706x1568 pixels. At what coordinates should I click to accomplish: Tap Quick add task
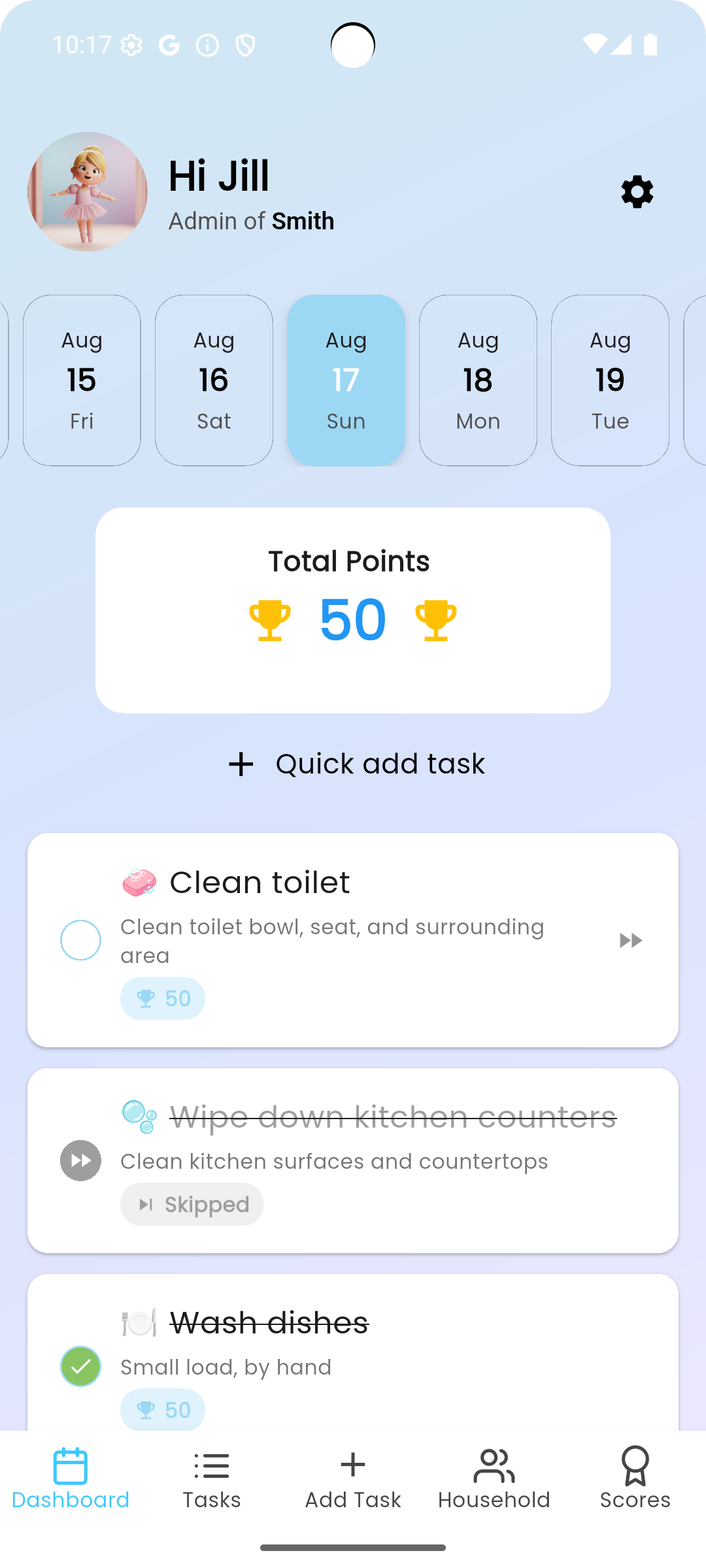352,763
